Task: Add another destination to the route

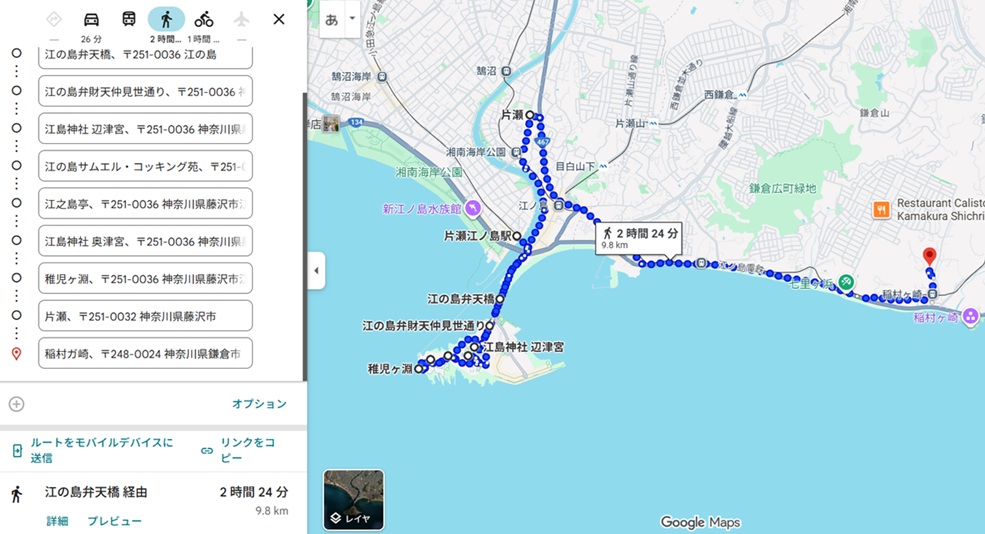Action: 16,404
